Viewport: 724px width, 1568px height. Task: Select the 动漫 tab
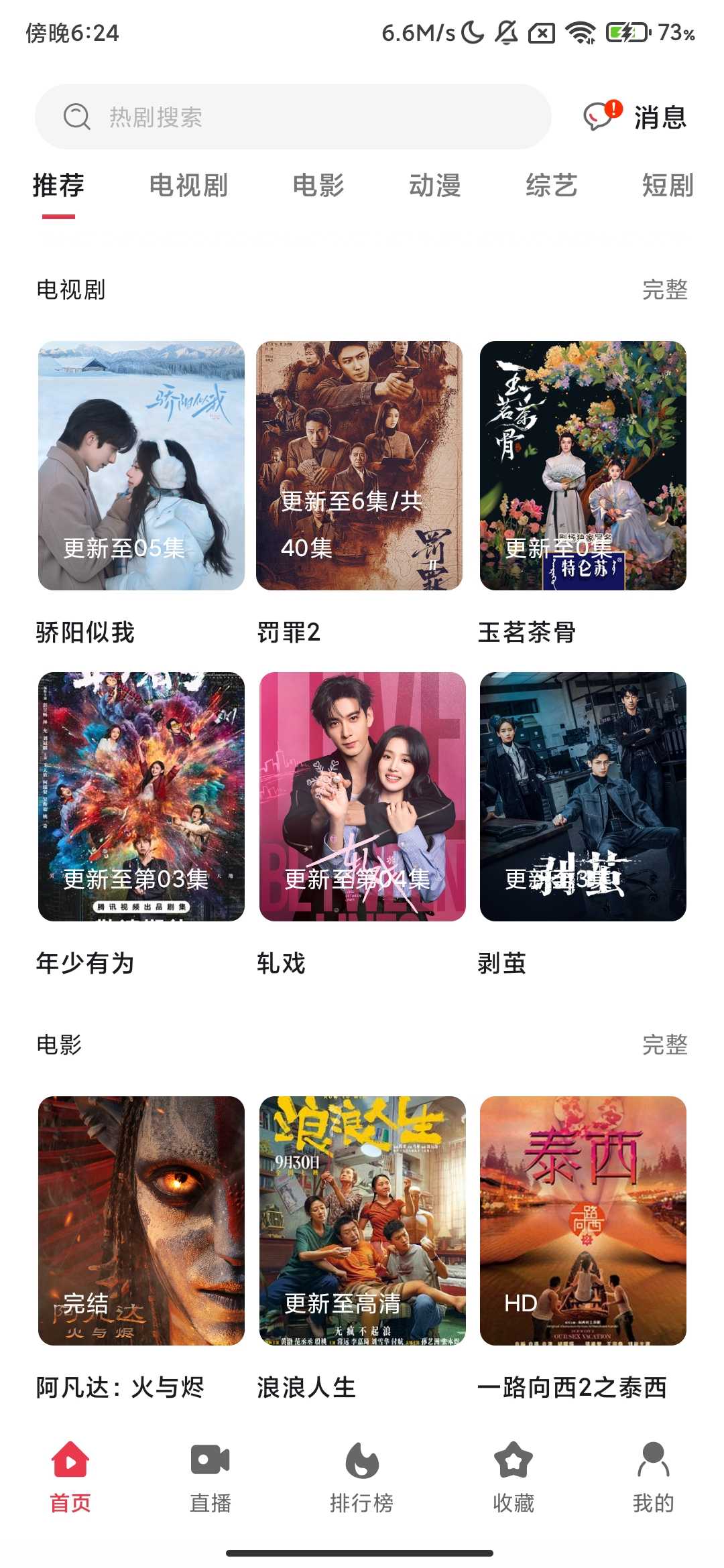click(x=435, y=186)
